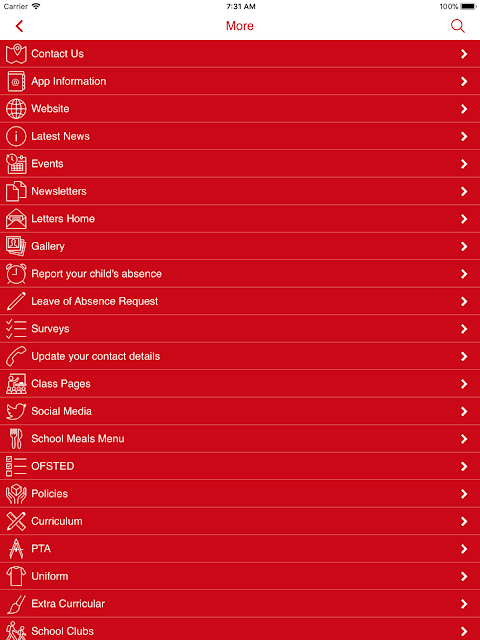The height and width of the screenshot is (640, 480).
Task: Open the OFSTED row
Action: 240,466
